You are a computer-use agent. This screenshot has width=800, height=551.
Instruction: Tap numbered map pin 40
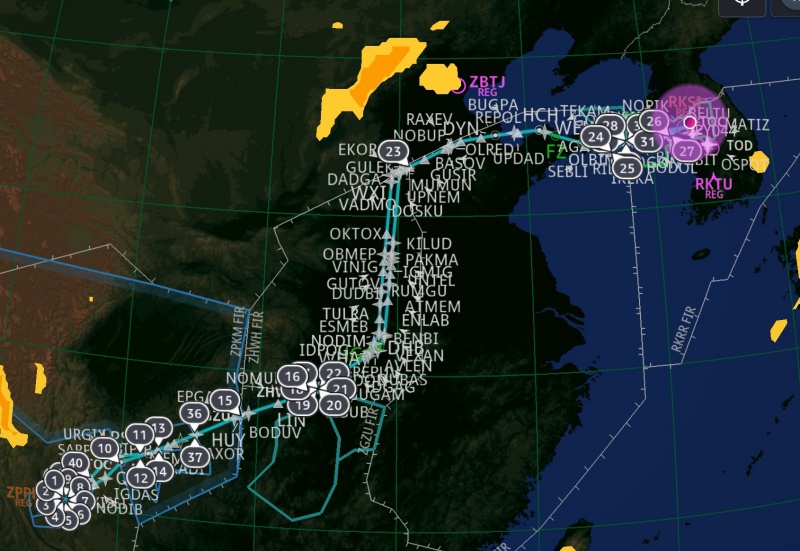76,462
